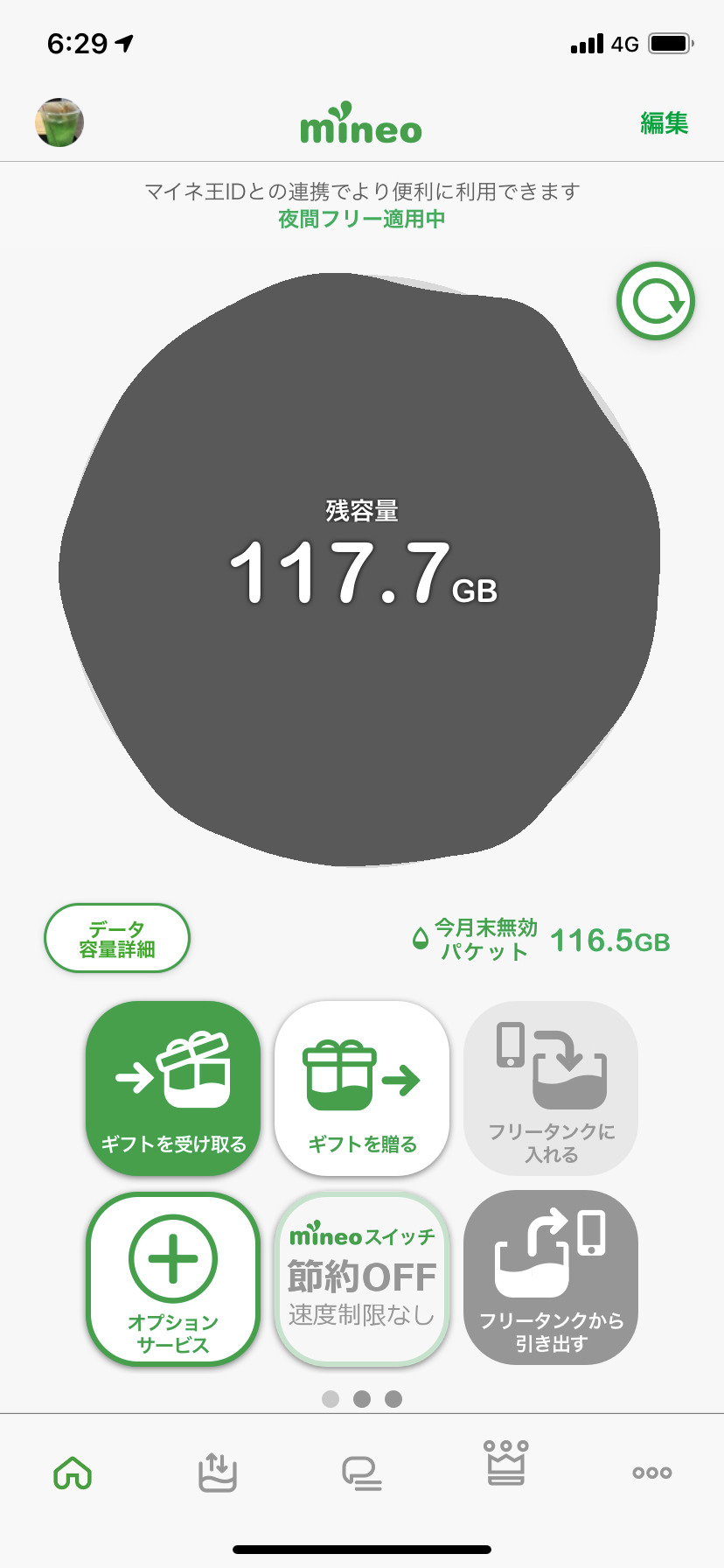Toggle the mineoスイッチ 節約 mode

click(x=362, y=1277)
